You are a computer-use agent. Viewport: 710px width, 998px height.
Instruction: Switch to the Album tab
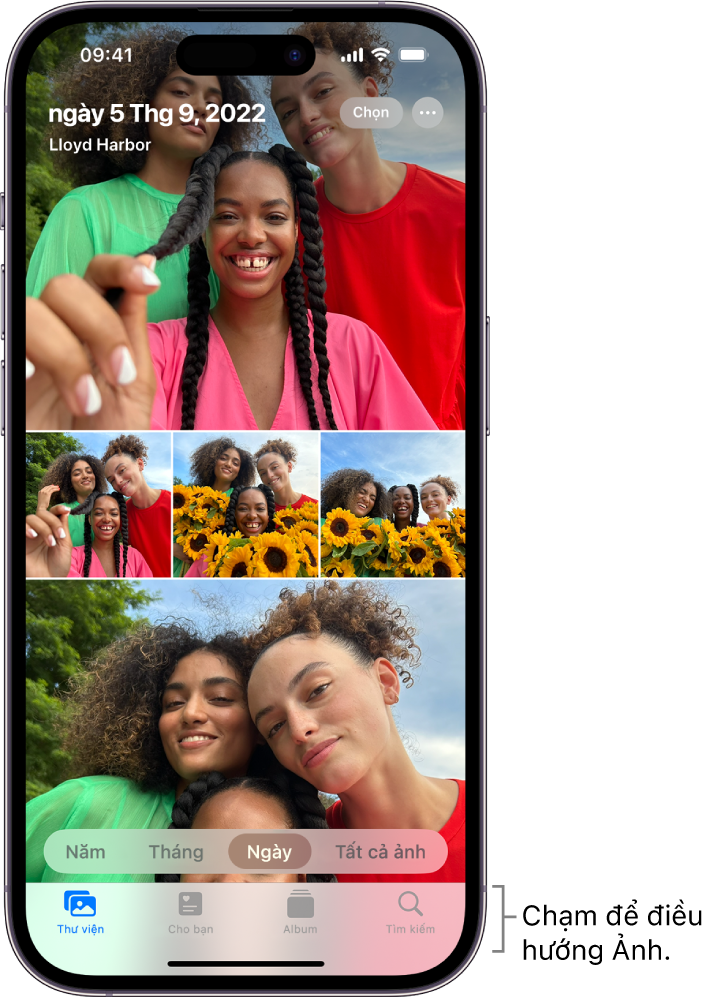click(x=300, y=912)
